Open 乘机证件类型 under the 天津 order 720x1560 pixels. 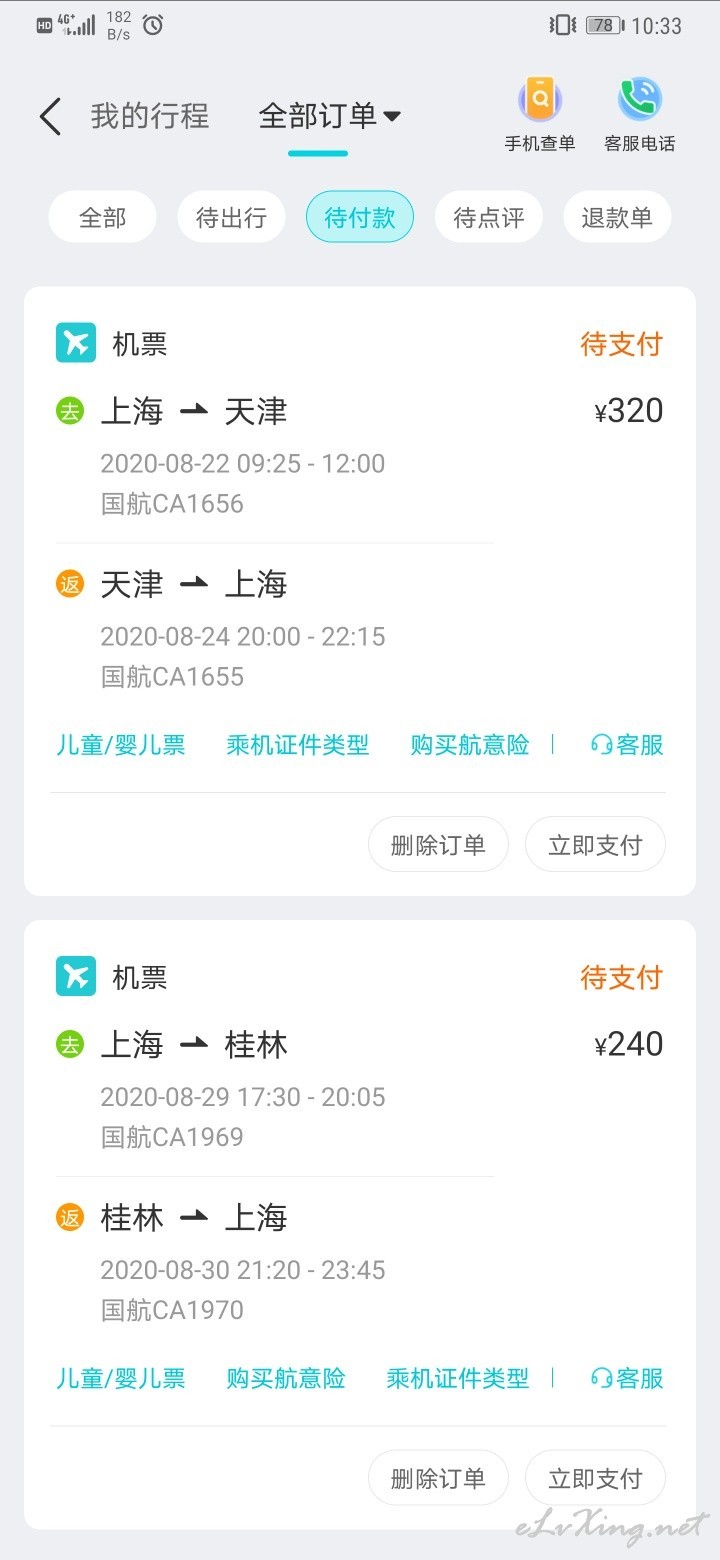[298, 745]
